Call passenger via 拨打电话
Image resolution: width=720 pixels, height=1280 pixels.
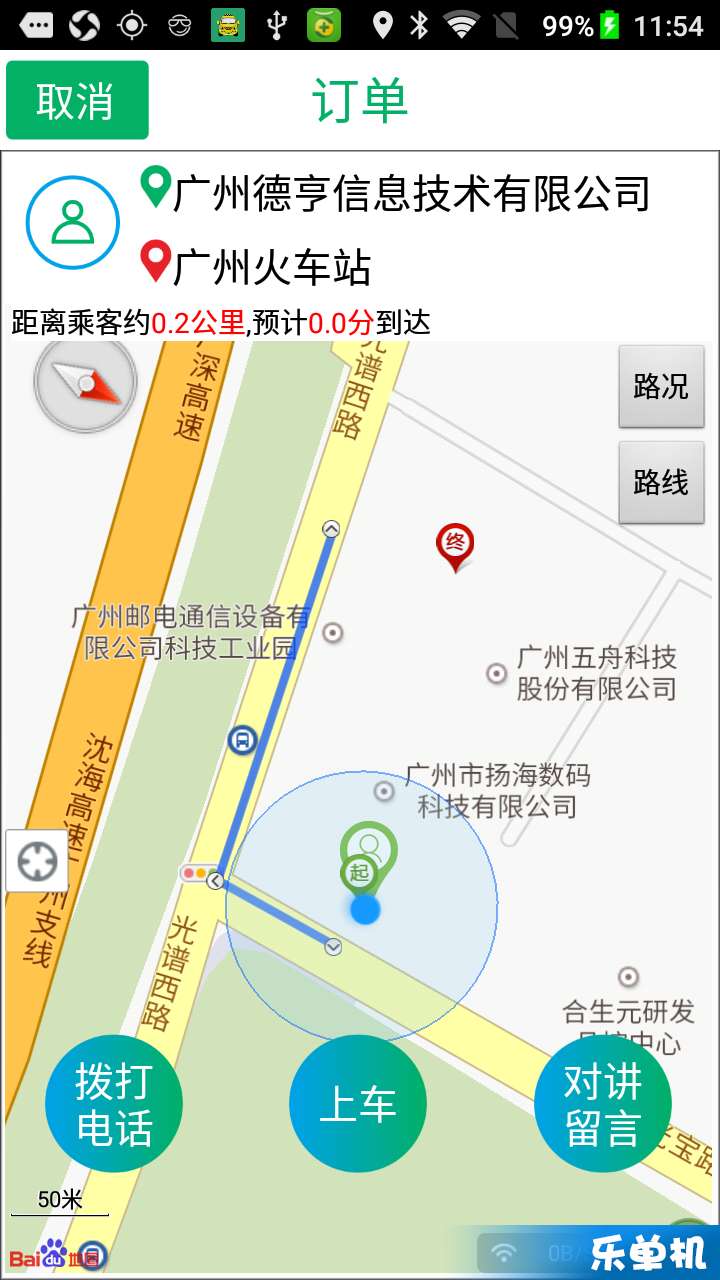114,1104
